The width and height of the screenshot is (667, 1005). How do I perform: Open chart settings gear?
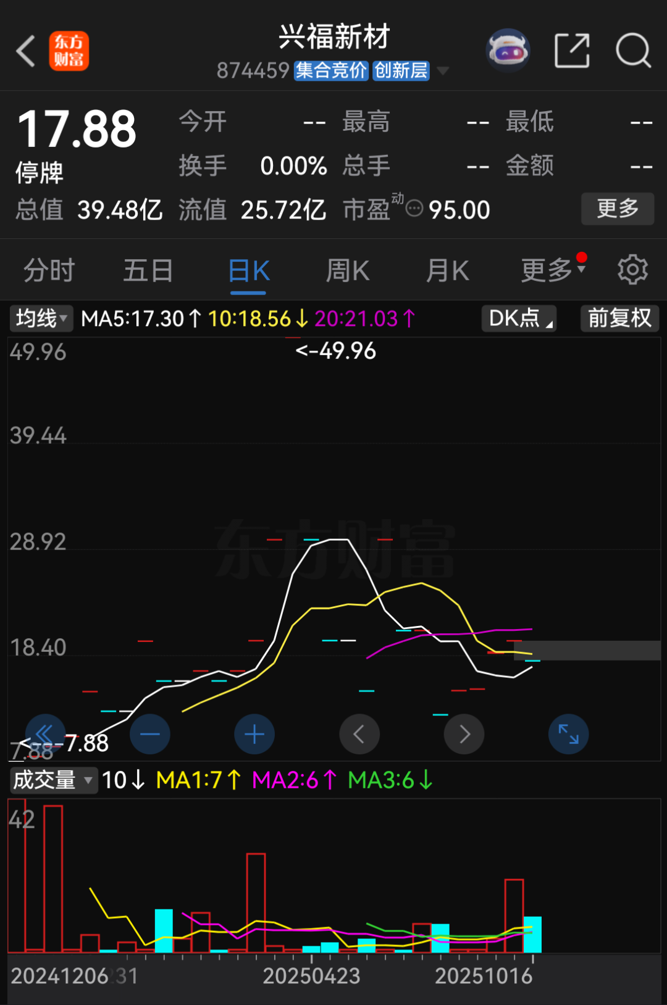coord(632,270)
